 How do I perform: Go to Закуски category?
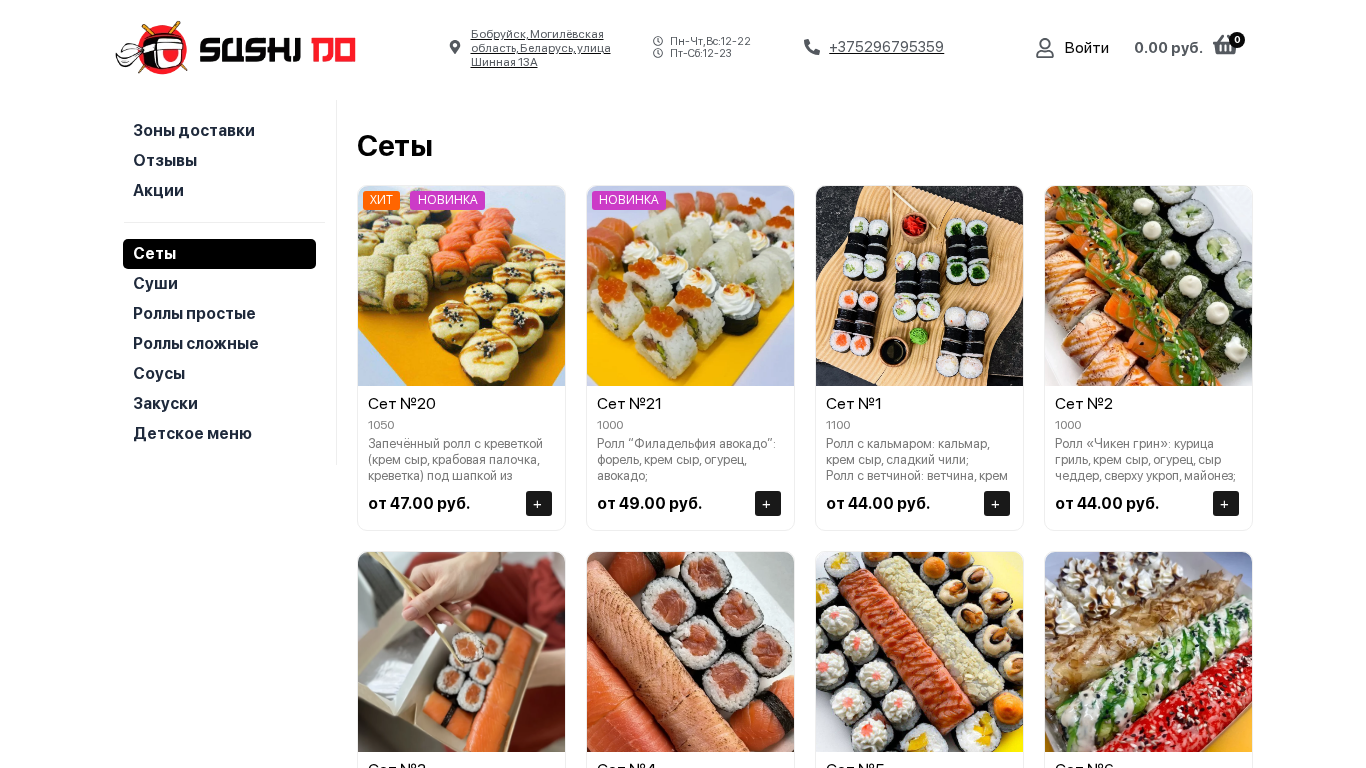(x=165, y=404)
